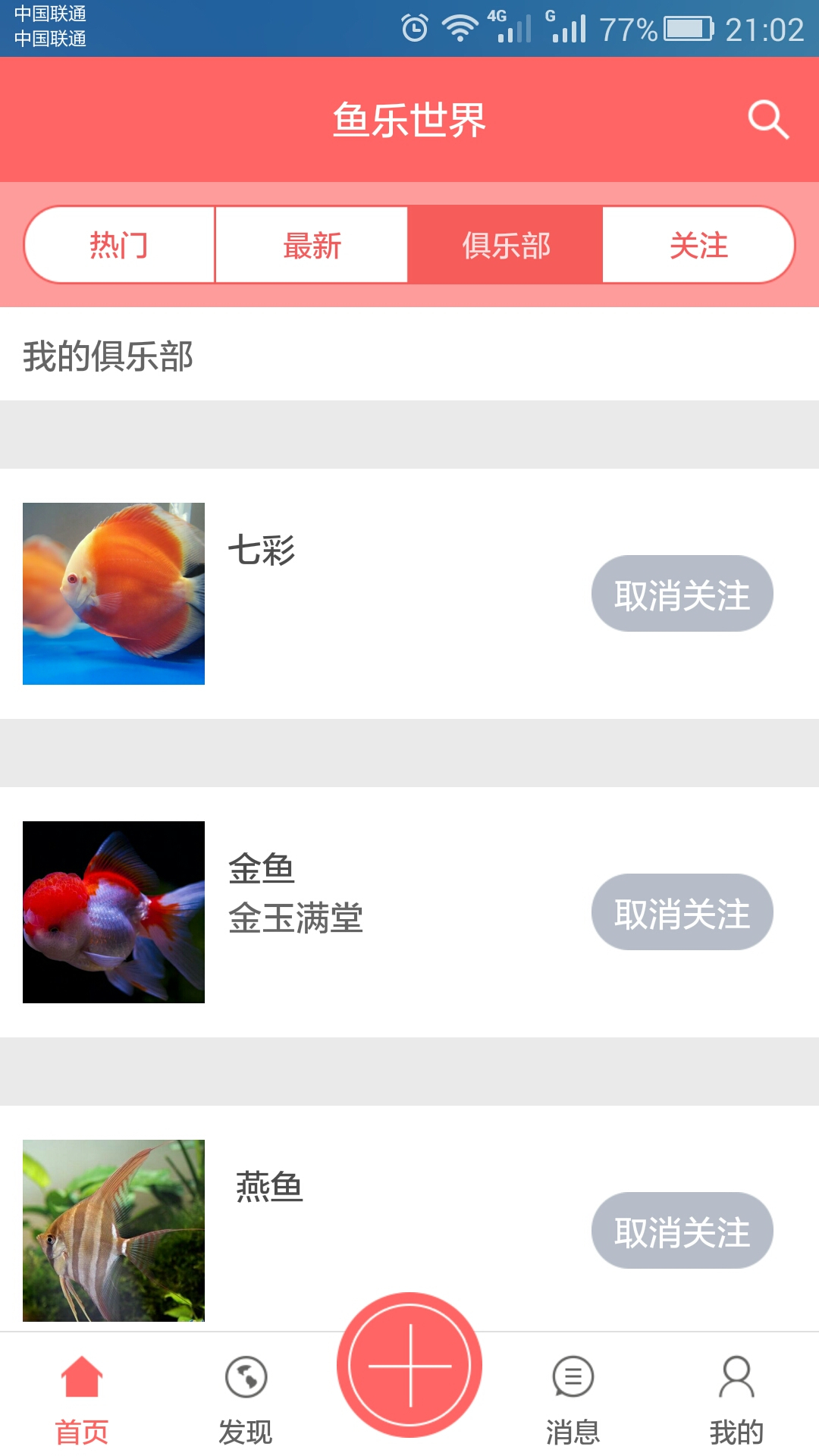The image size is (819, 1456).
Task: Select the 俱乐部 tab
Action: [506, 245]
